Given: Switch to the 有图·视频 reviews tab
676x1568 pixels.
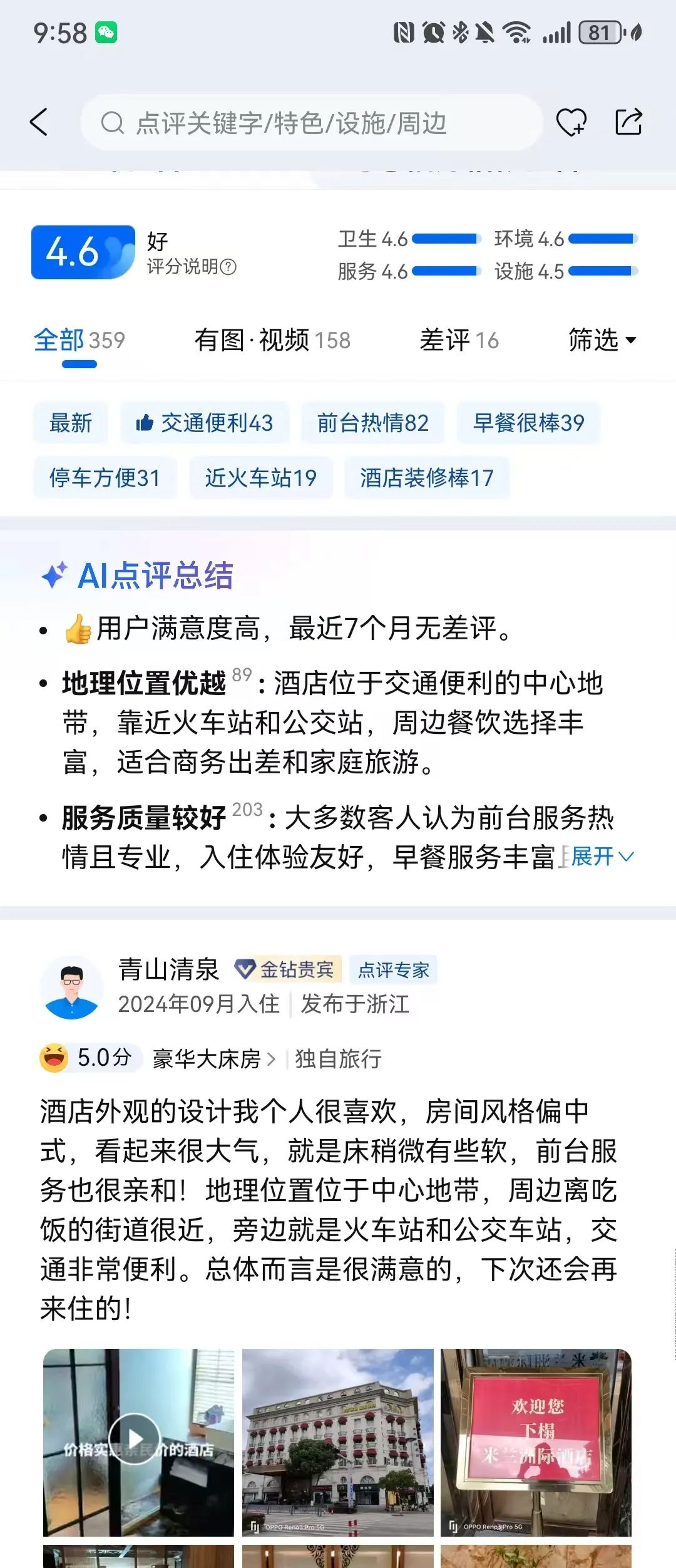Looking at the screenshot, I should pos(272,341).
